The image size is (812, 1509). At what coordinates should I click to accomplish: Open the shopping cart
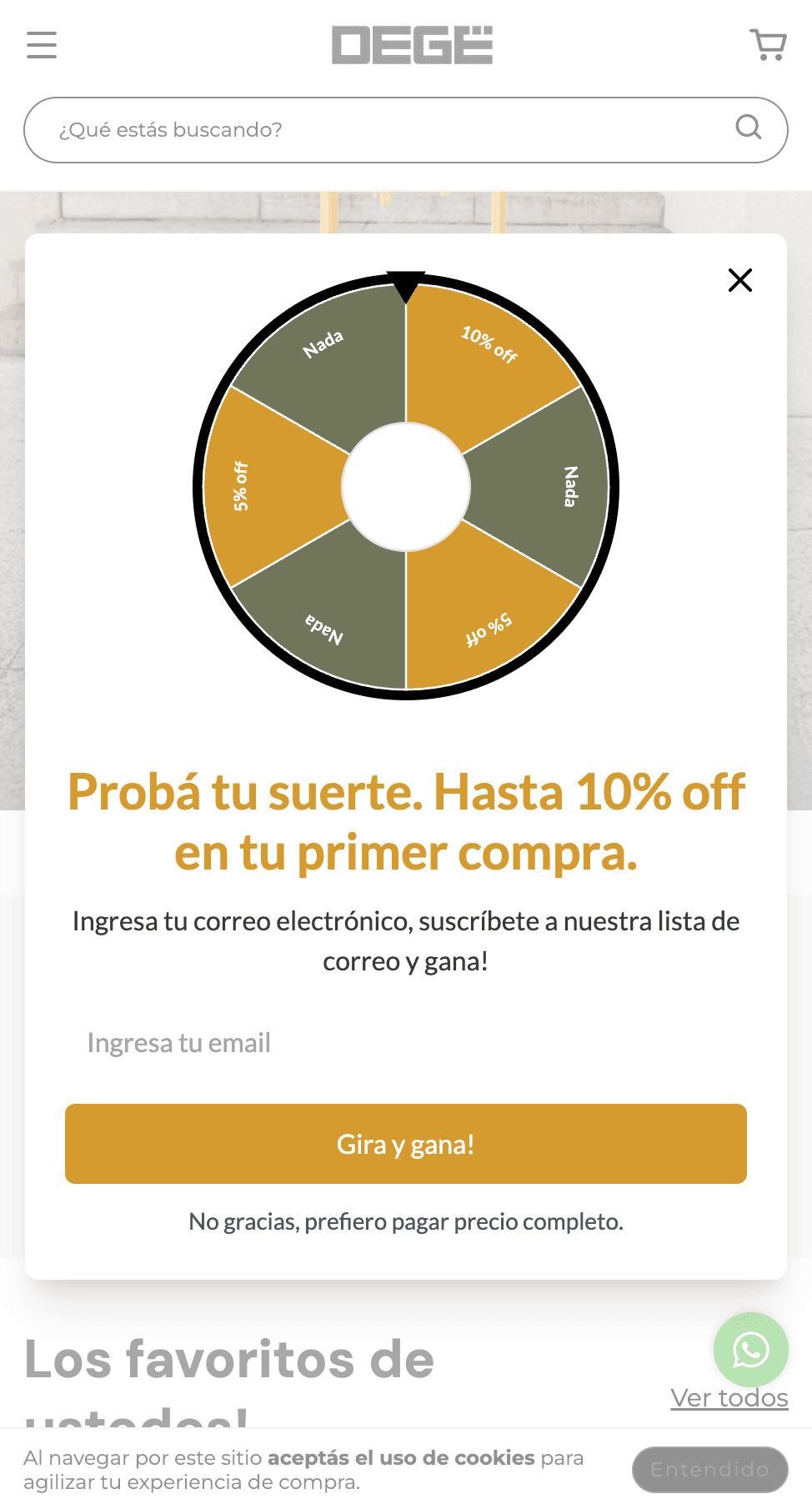tap(768, 44)
